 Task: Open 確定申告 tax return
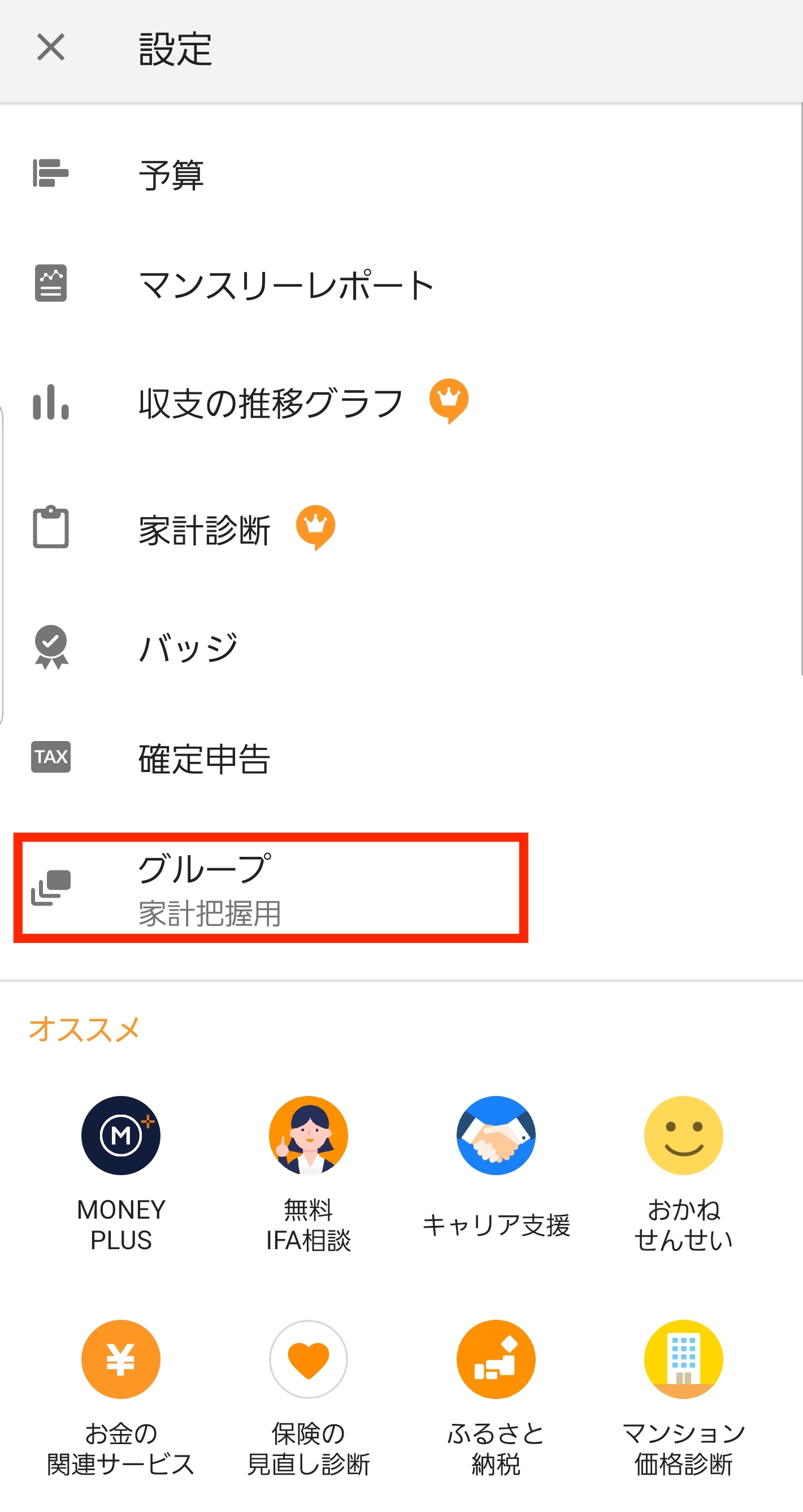tap(203, 759)
